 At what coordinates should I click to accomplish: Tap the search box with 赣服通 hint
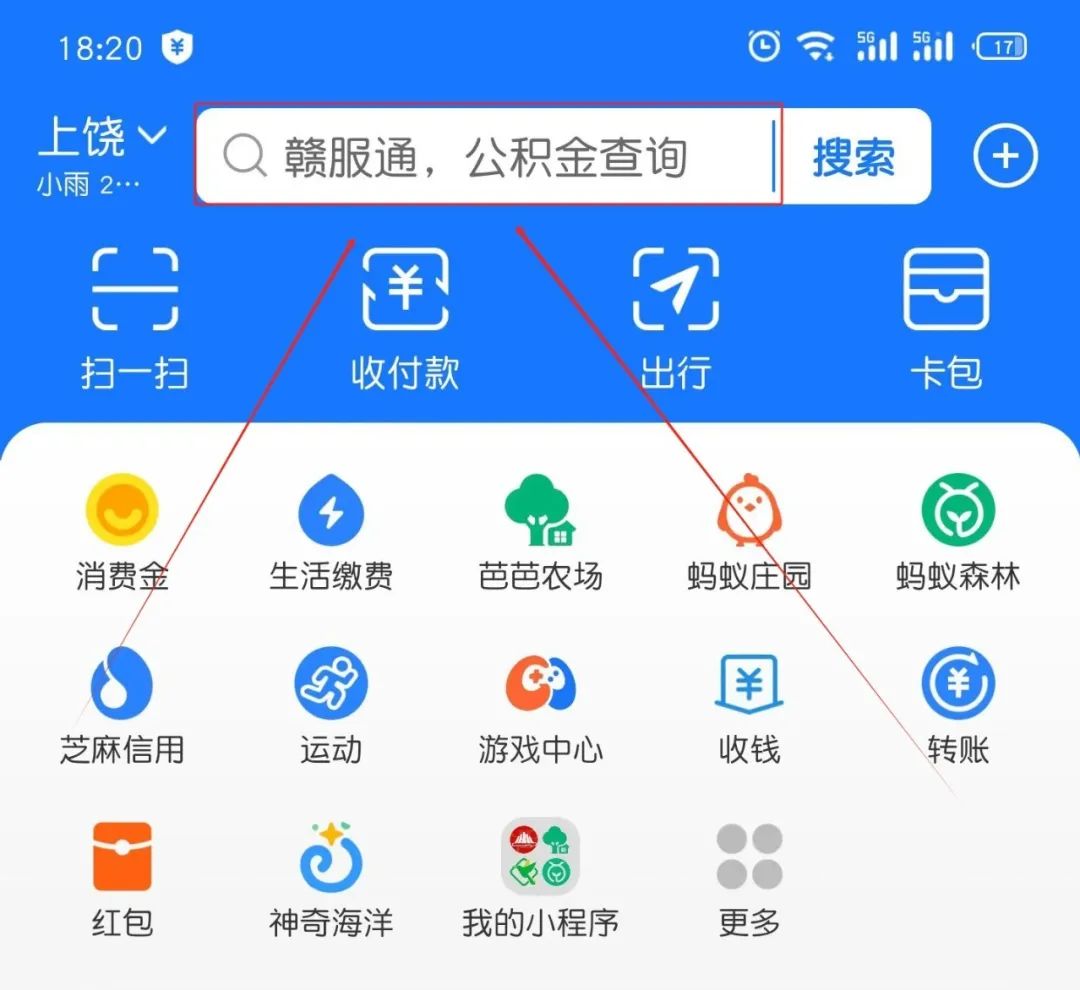pyautogui.click(x=487, y=156)
